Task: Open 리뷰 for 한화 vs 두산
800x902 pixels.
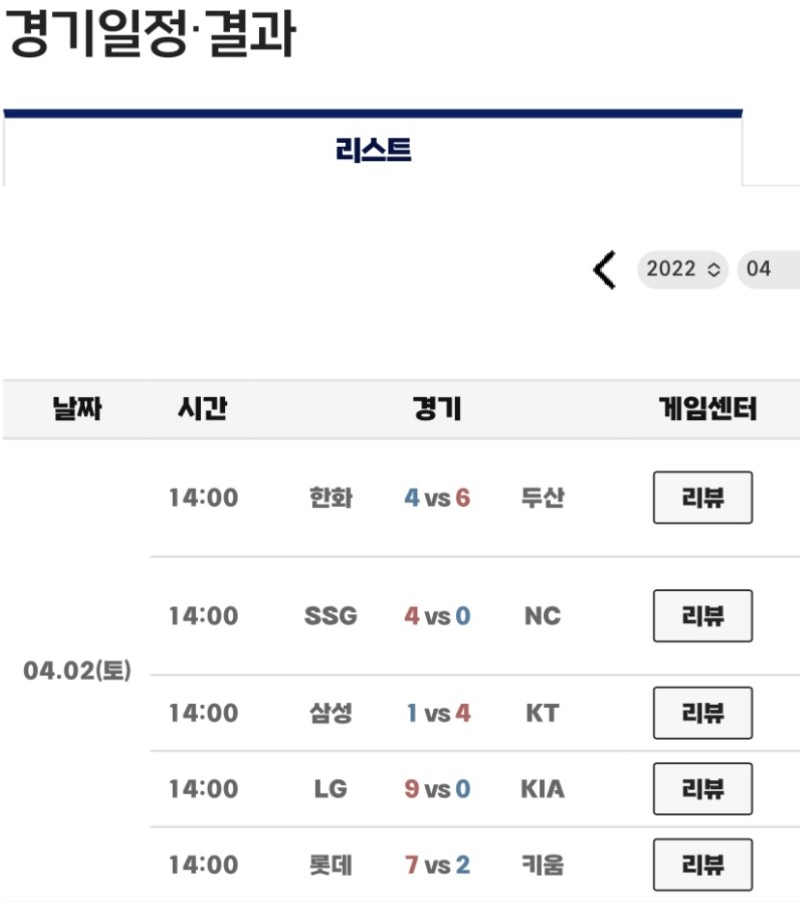Action: 702,497
